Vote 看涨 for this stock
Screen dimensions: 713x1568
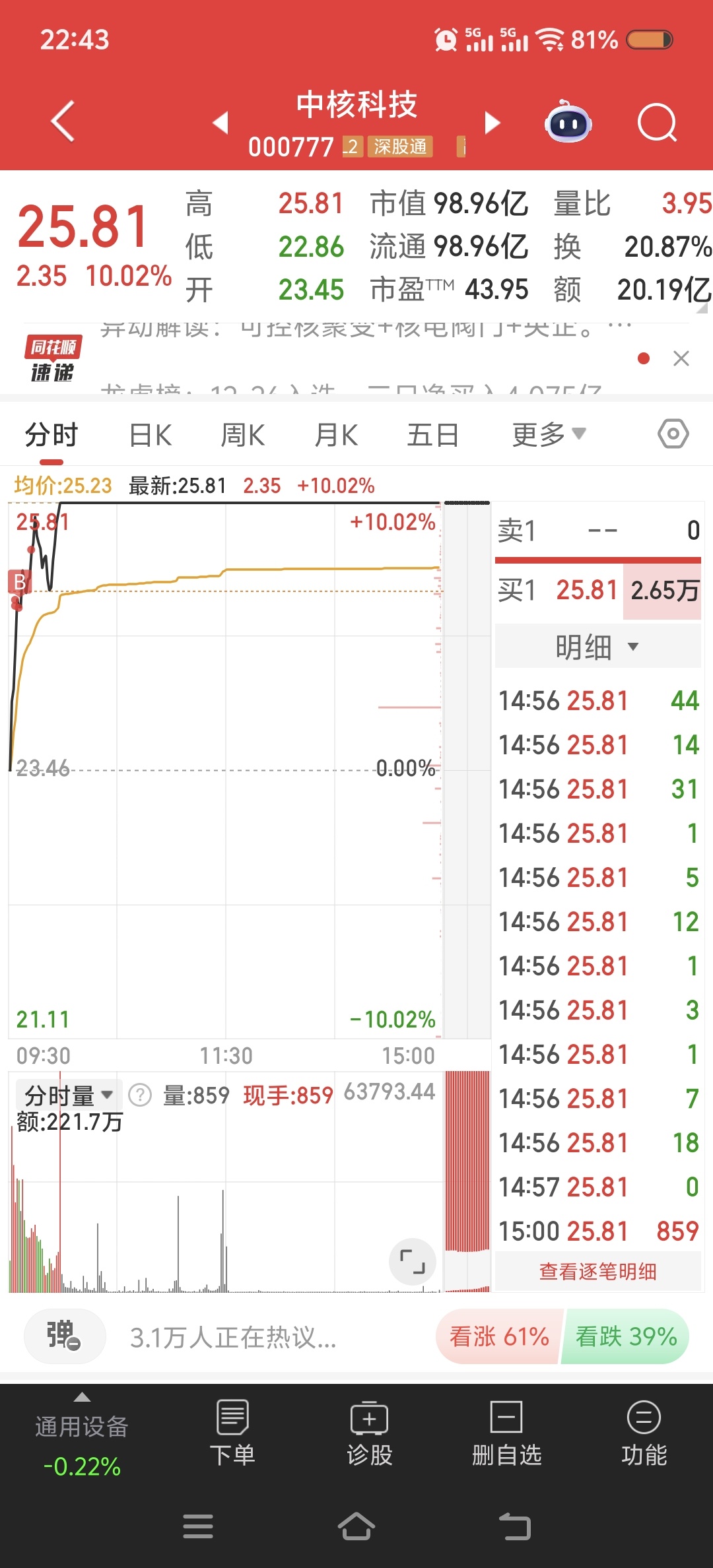499,1336
